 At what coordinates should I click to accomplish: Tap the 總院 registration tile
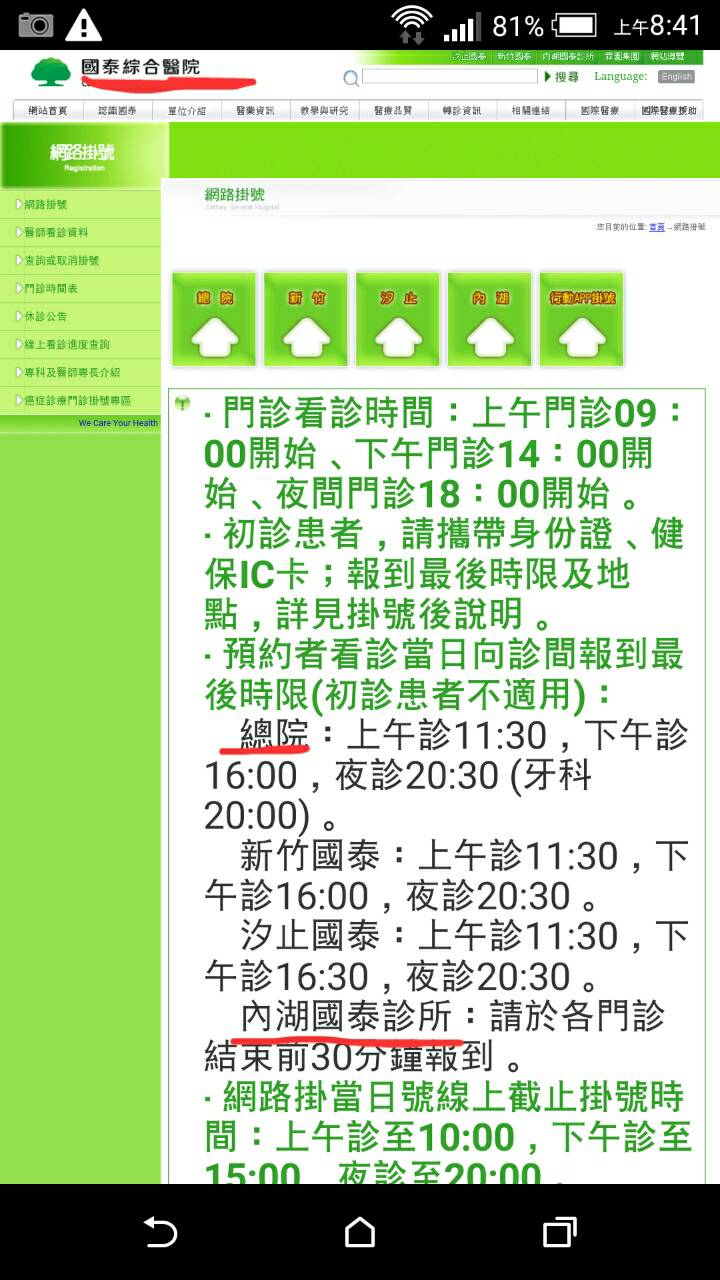click(x=214, y=319)
